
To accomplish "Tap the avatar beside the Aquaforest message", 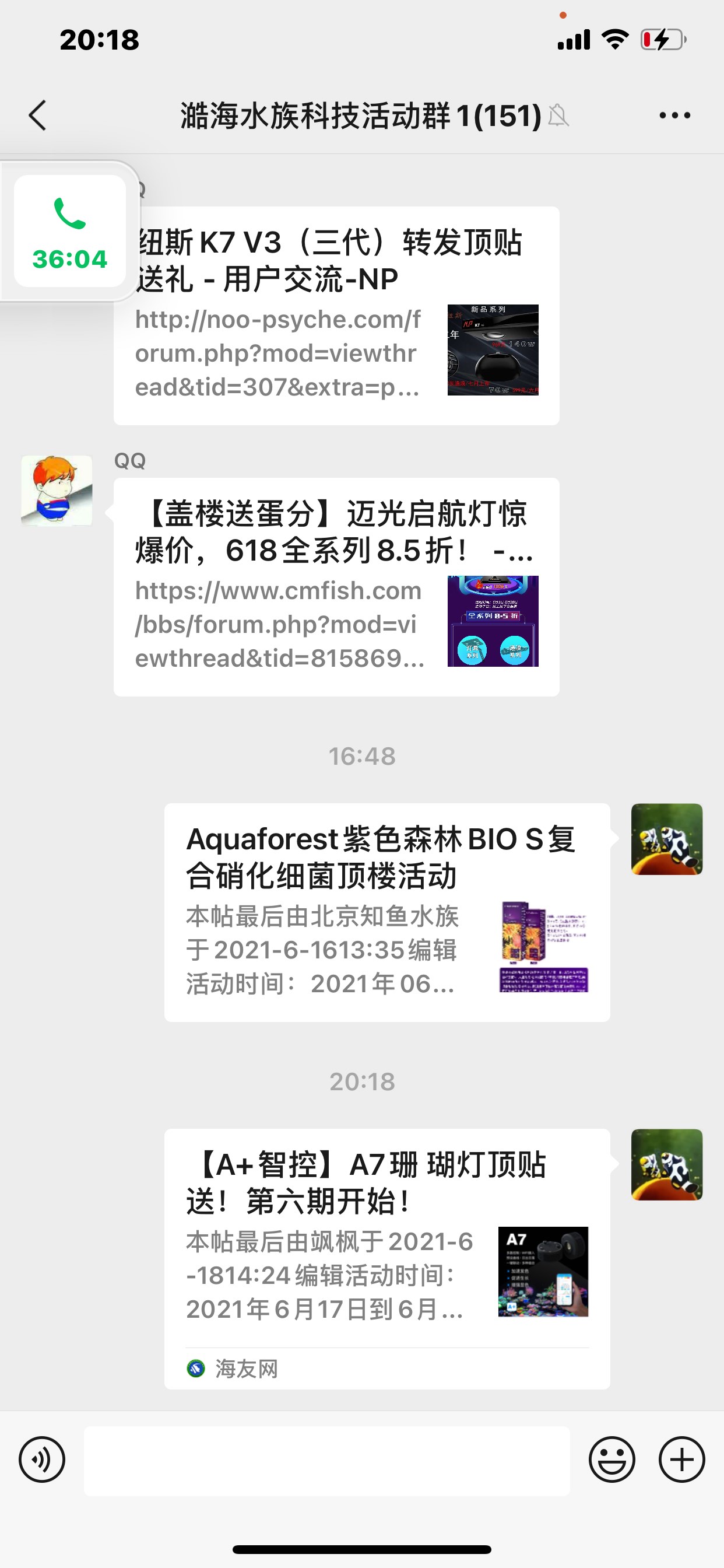I will click(667, 839).
